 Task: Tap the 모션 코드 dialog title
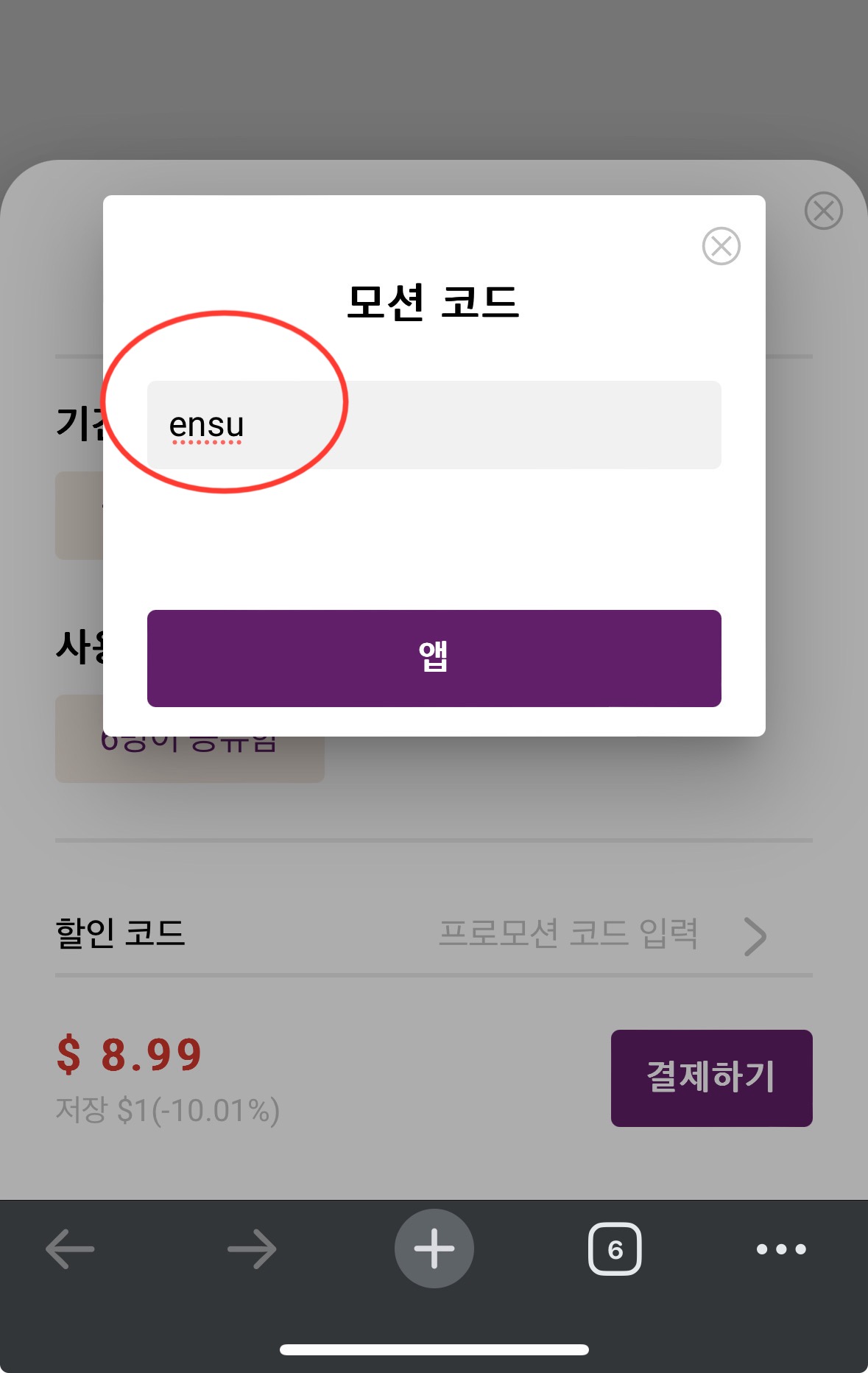434,300
